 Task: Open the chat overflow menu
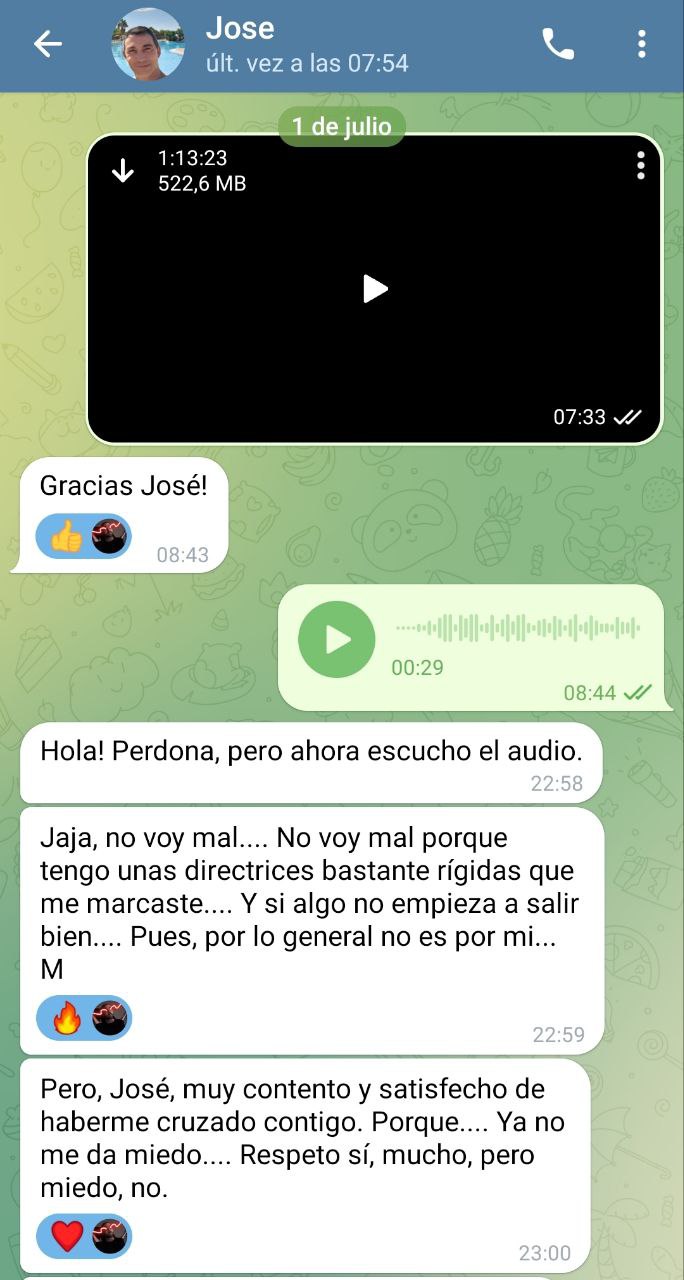(x=641, y=44)
